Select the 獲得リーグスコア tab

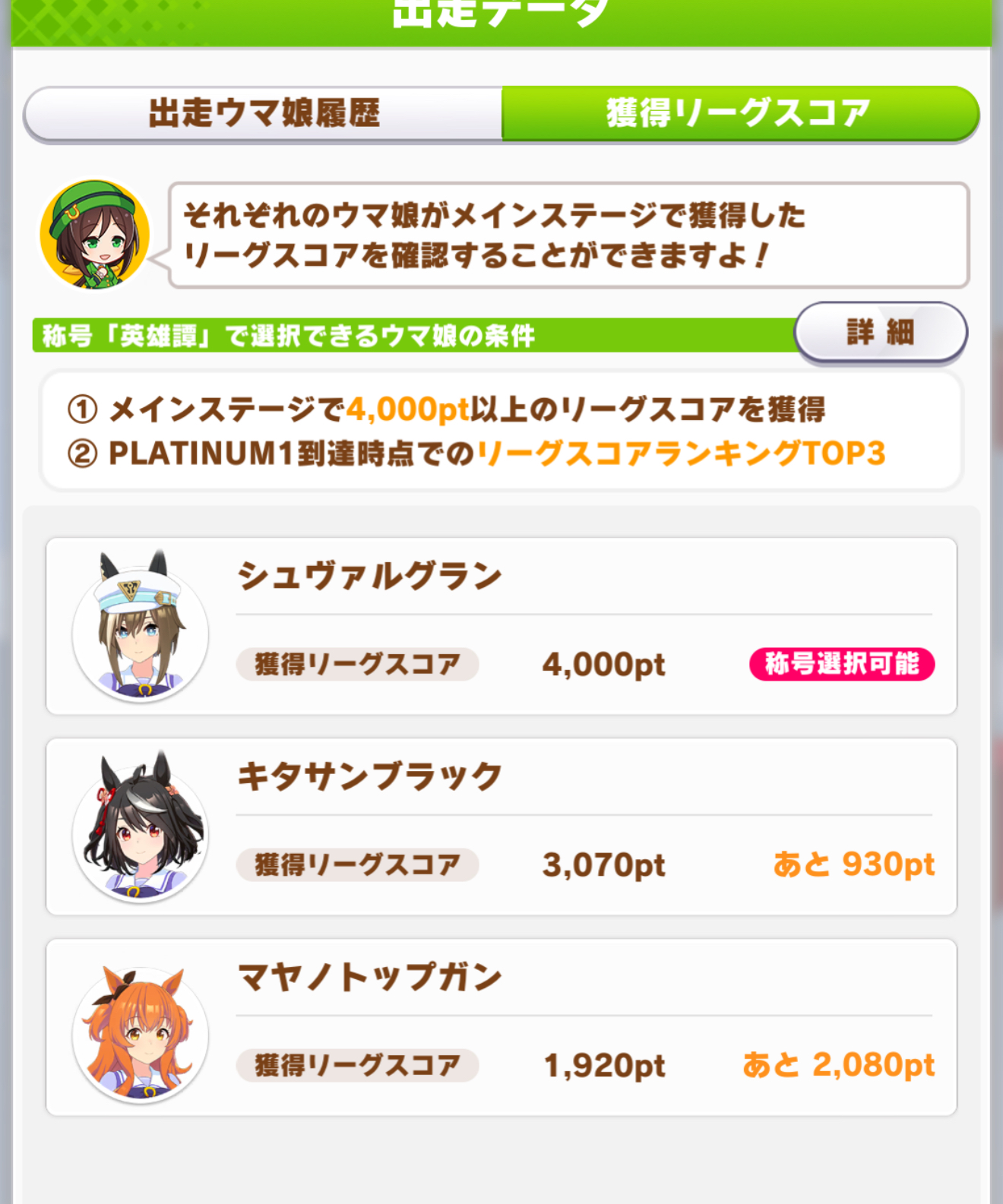tap(739, 114)
